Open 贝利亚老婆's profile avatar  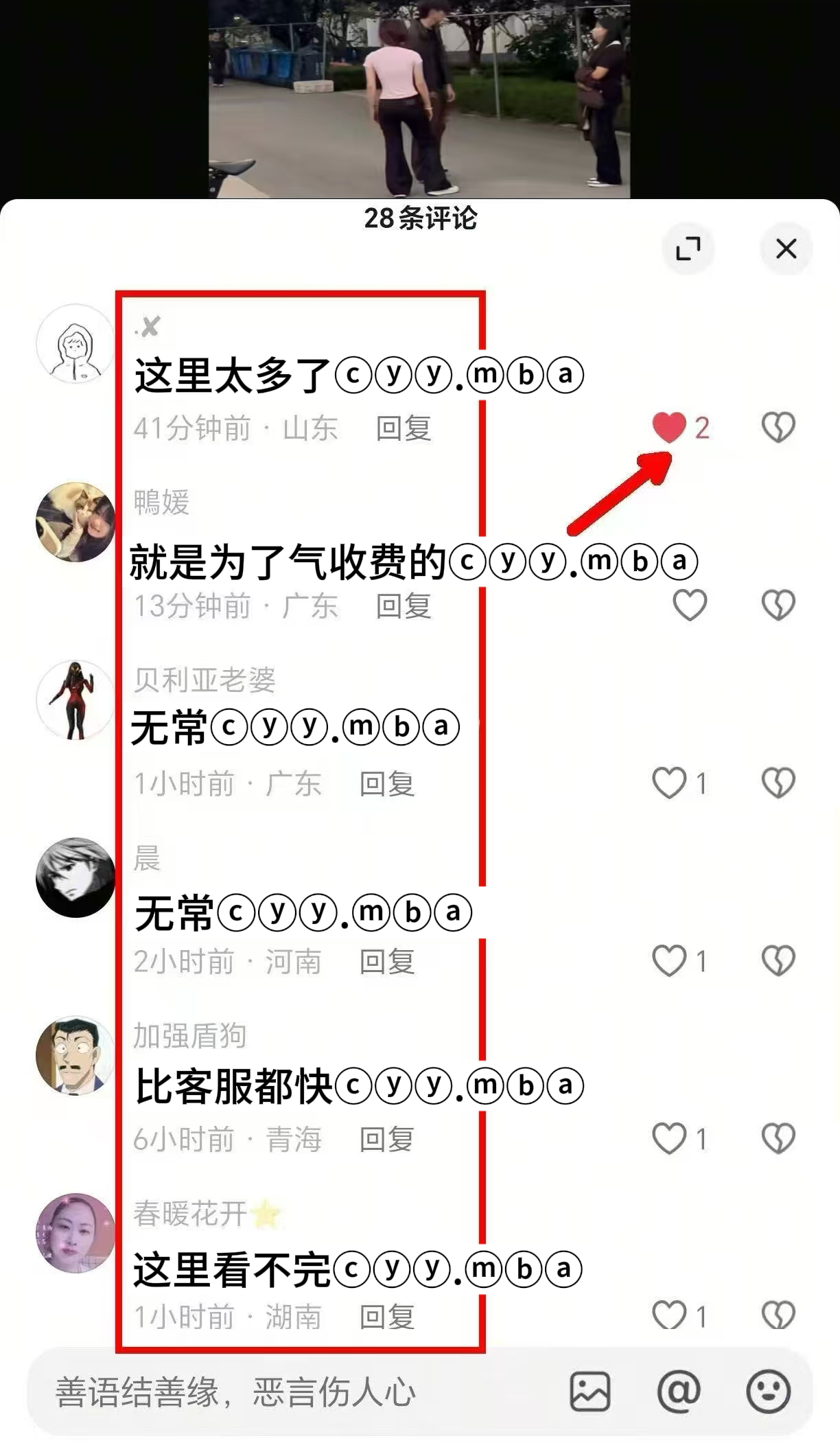point(75,700)
